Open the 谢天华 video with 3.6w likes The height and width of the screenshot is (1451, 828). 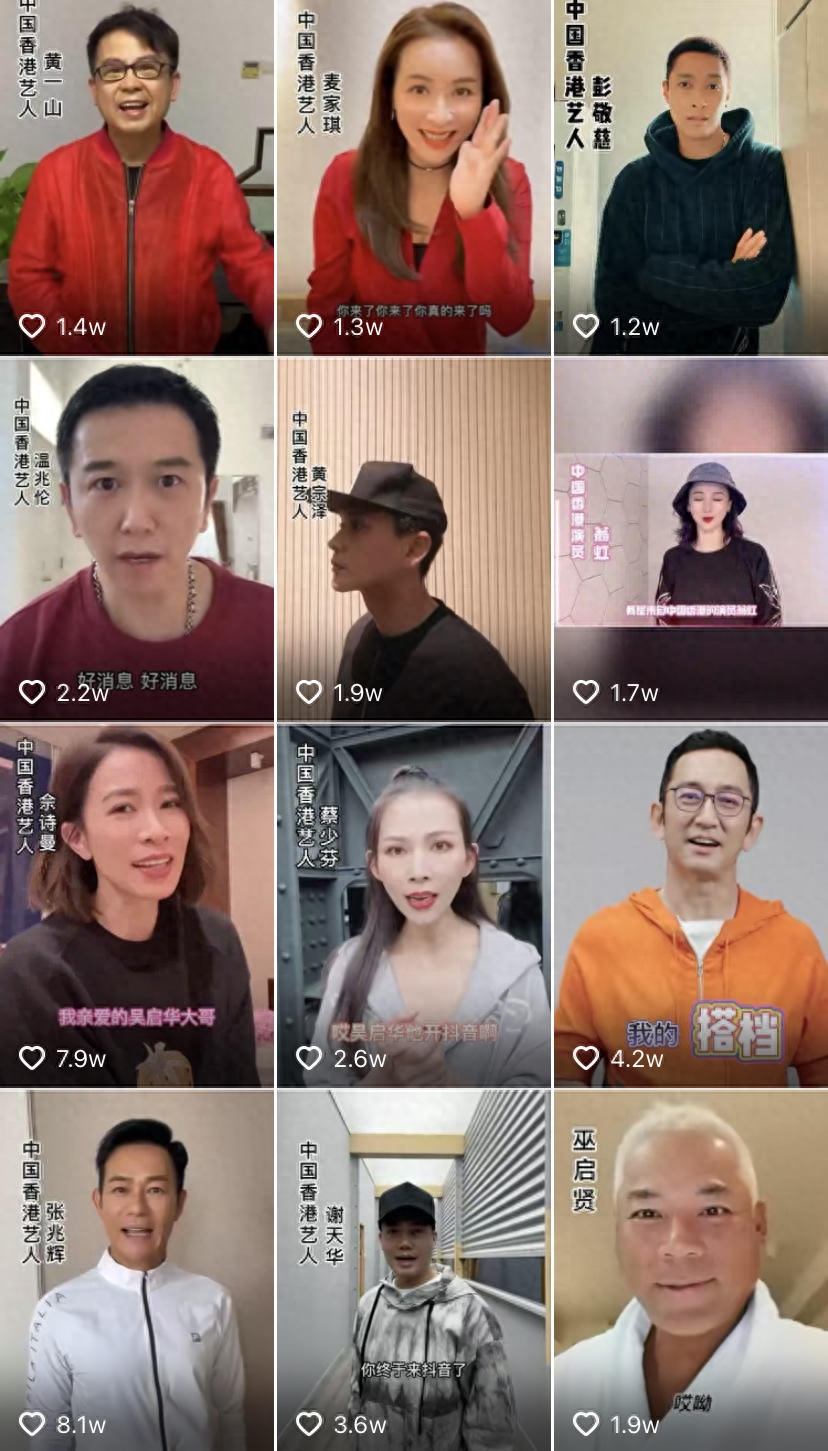pyautogui.click(x=413, y=1270)
